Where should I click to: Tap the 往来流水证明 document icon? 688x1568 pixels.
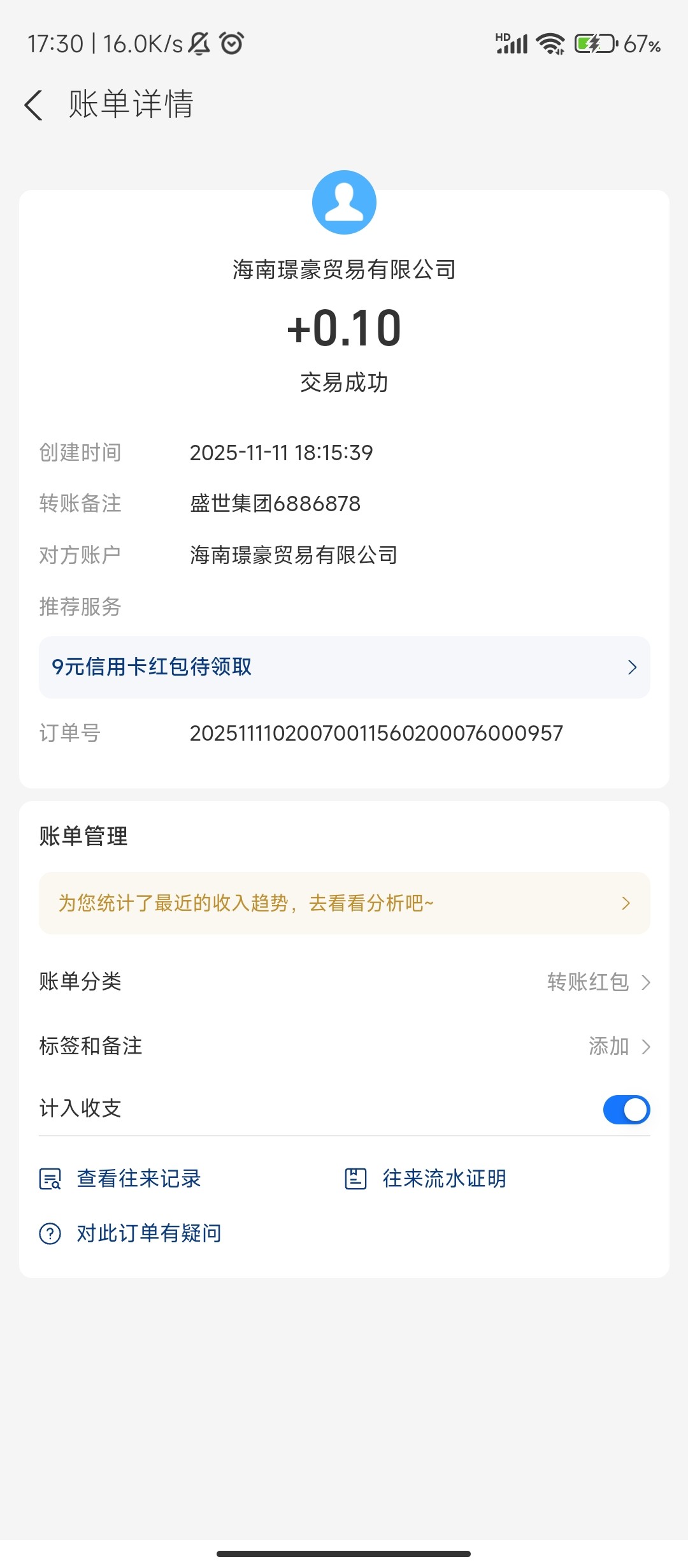[357, 1178]
